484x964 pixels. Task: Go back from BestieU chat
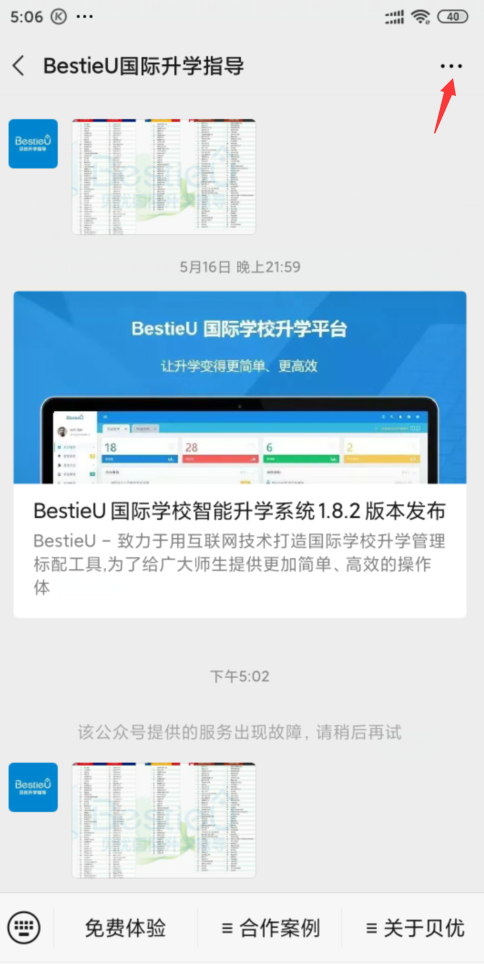tap(19, 66)
